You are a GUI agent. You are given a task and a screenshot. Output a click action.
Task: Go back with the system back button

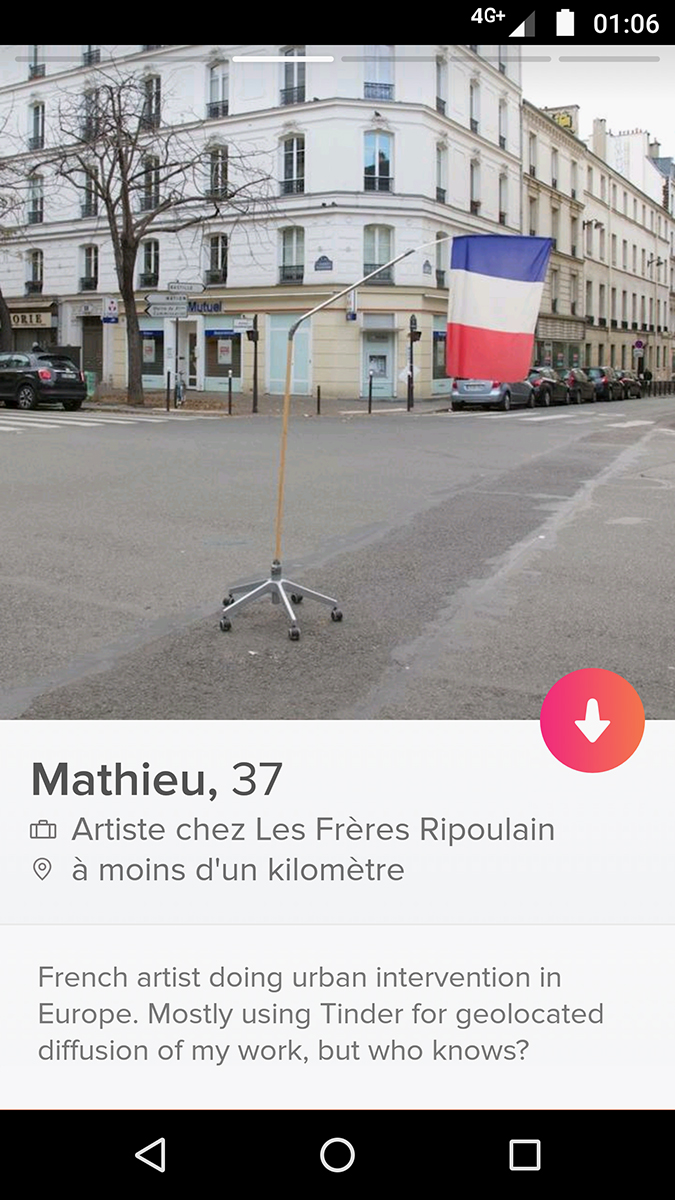click(150, 1155)
